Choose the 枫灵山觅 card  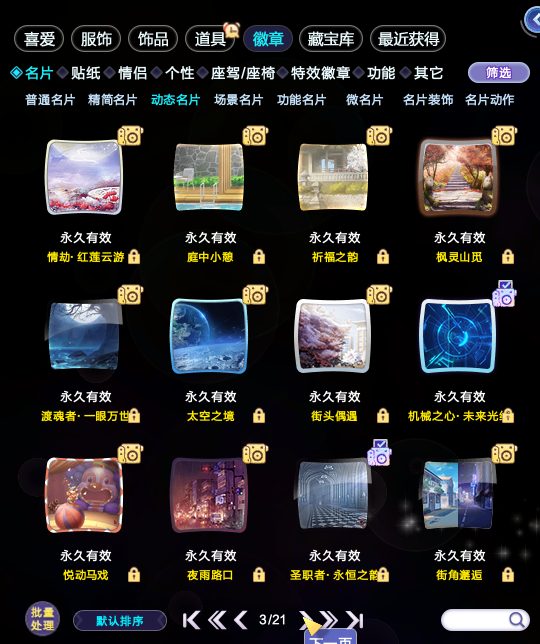click(x=458, y=177)
